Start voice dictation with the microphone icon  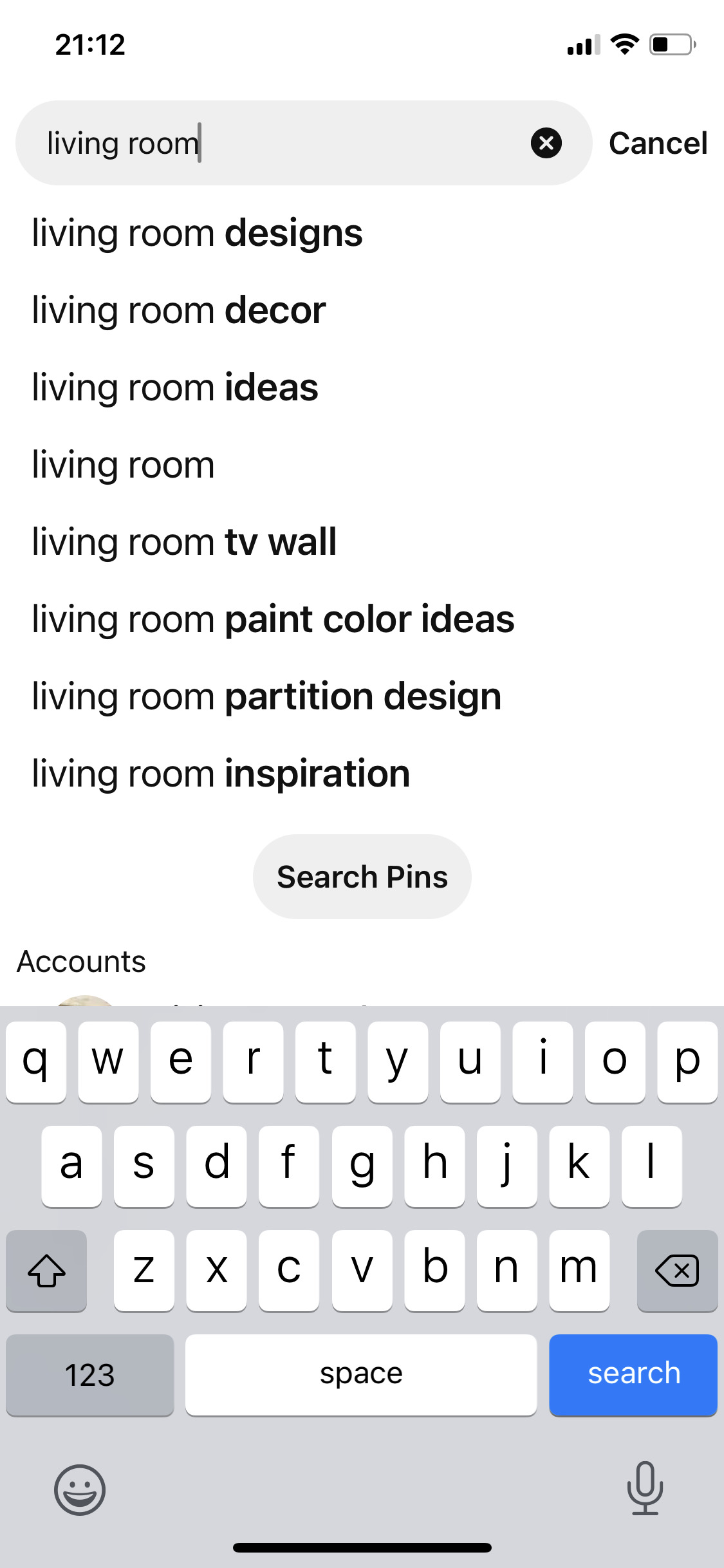[645, 1491]
